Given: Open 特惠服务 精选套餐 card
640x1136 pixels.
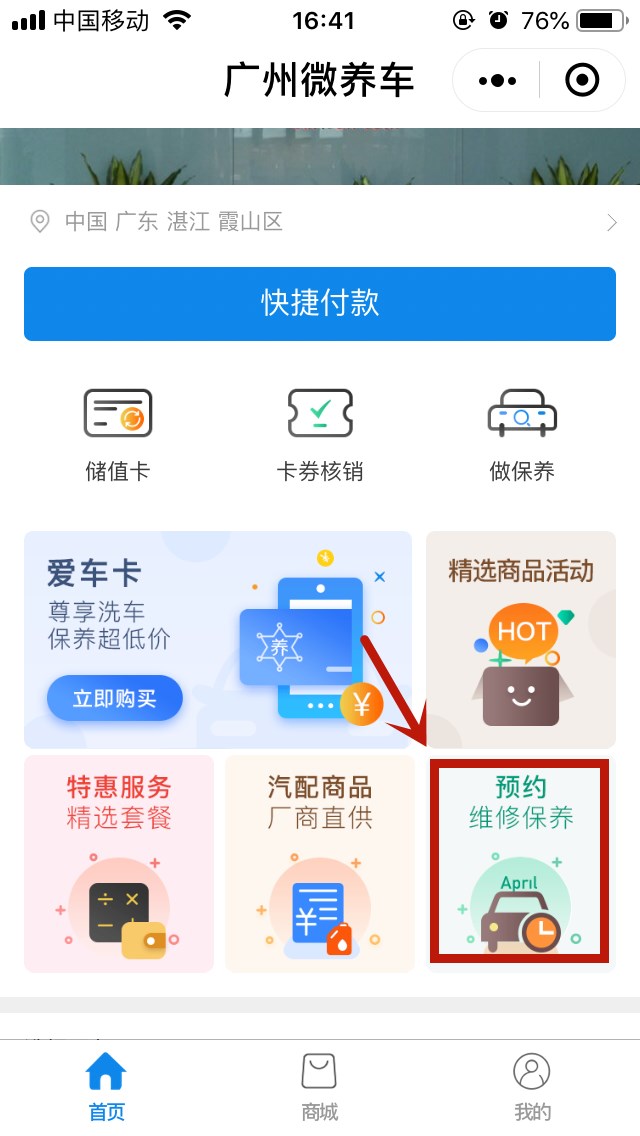Looking at the screenshot, I should (119, 863).
